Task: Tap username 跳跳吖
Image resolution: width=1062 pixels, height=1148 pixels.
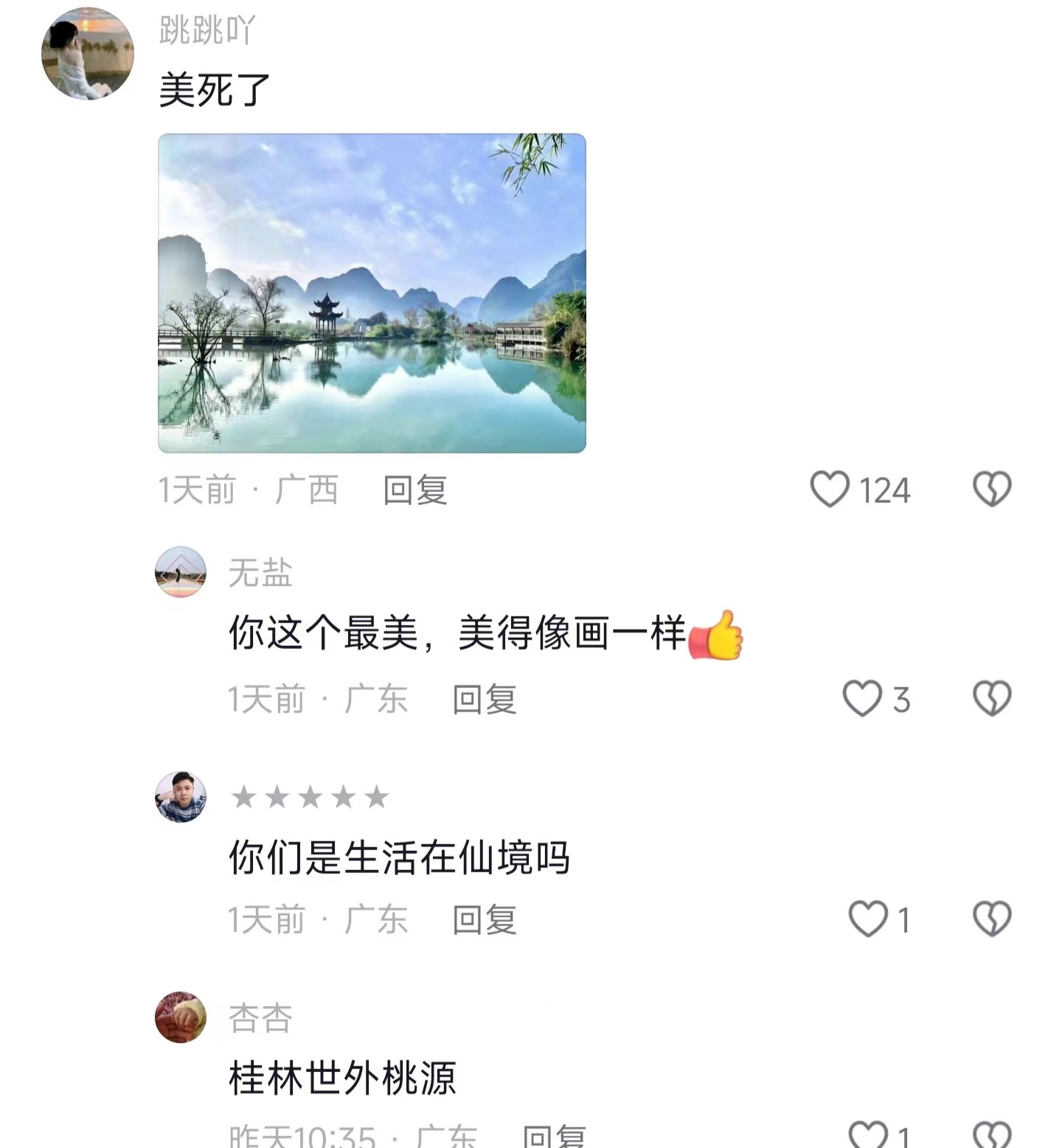Action: click(207, 31)
